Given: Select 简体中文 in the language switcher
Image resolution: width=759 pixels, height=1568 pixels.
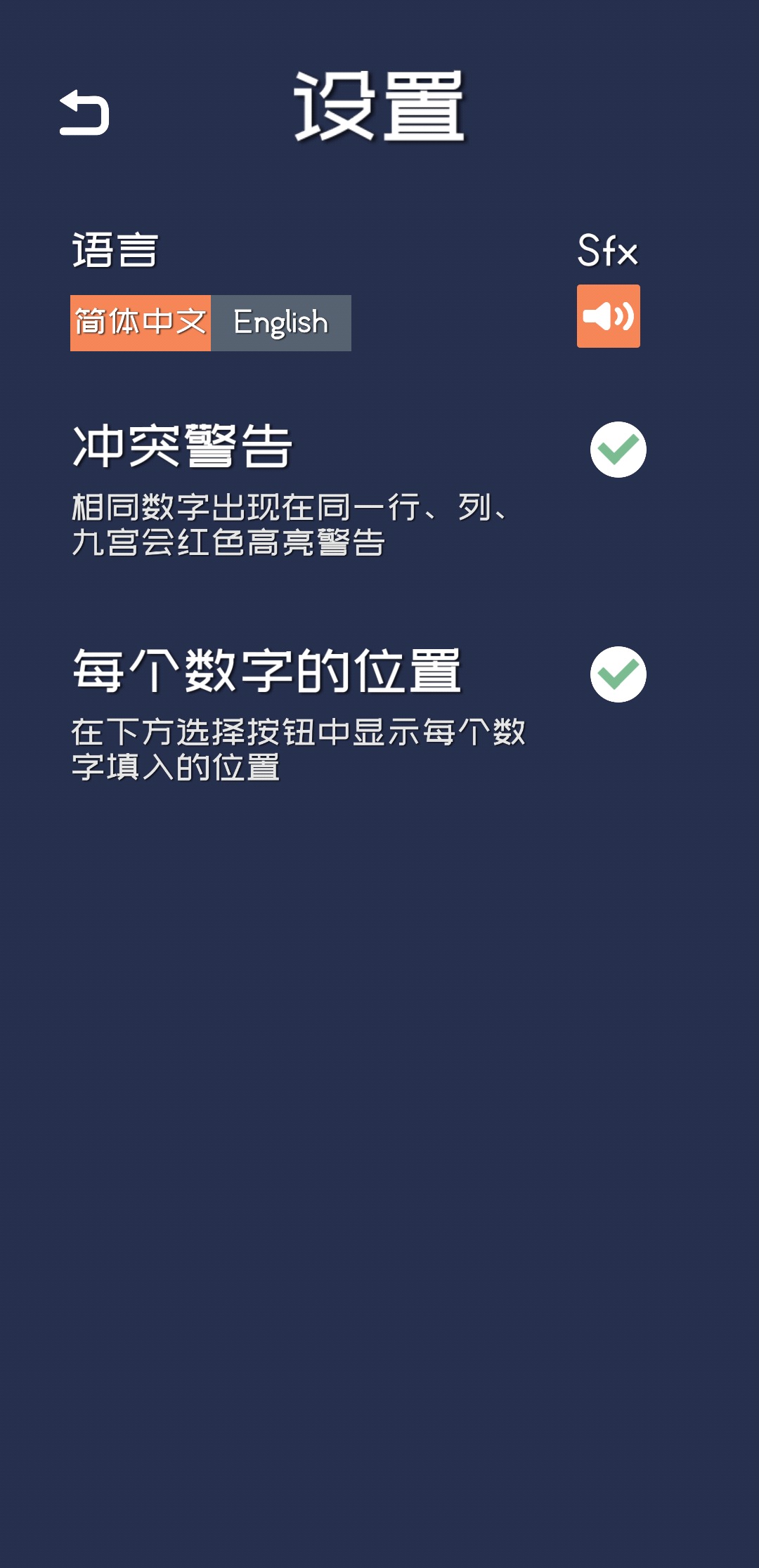Looking at the screenshot, I should click(141, 322).
